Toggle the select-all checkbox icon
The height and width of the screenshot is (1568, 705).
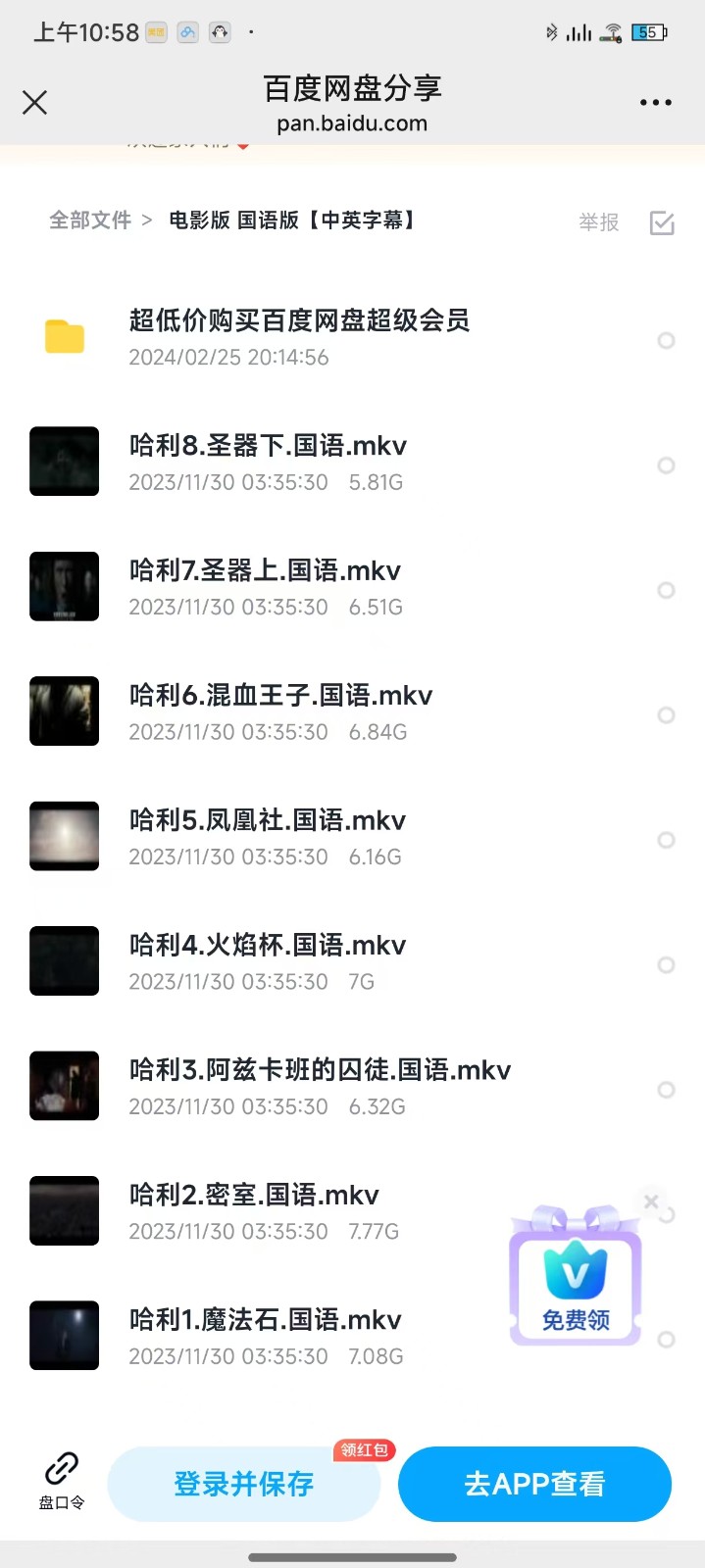(662, 222)
